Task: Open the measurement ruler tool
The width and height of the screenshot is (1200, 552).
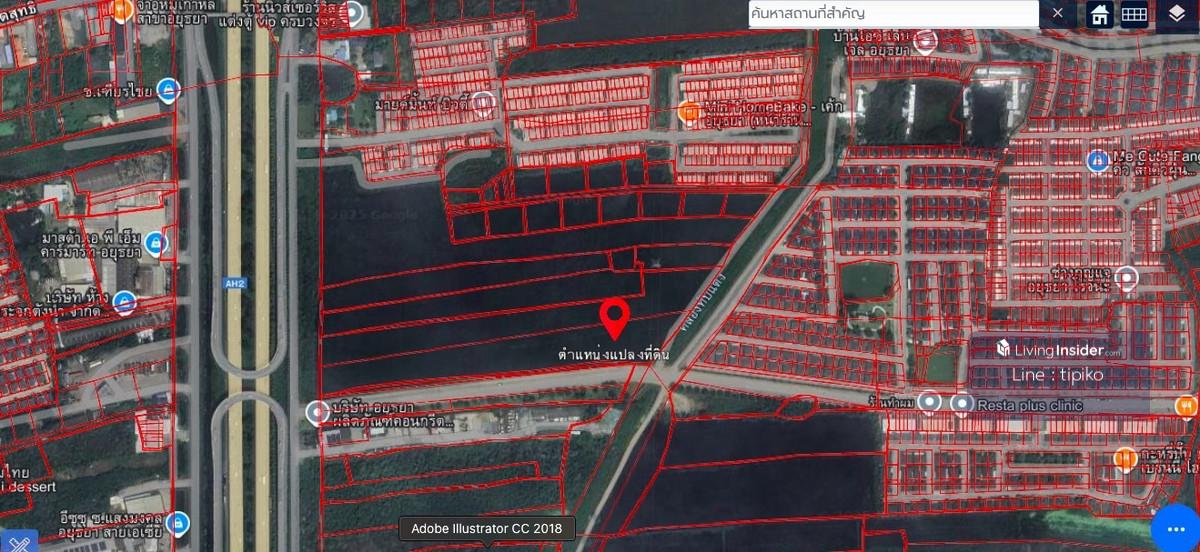Action: 20,541
